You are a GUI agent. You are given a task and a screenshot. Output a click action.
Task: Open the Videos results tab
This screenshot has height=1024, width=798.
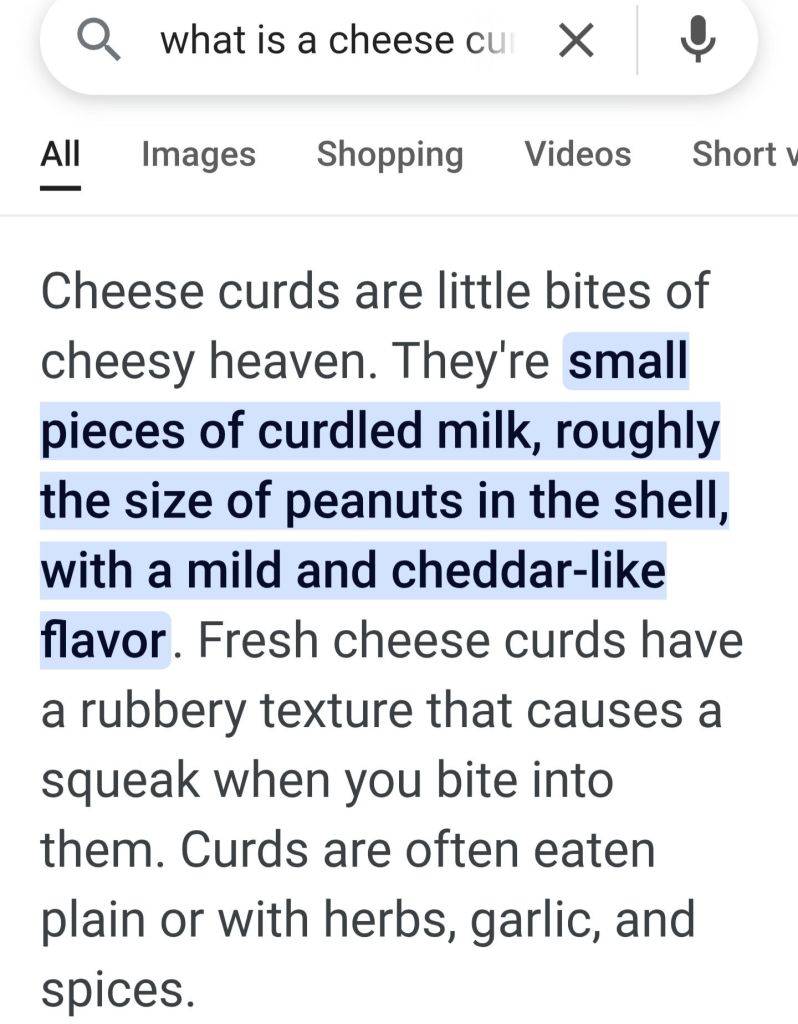point(578,154)
